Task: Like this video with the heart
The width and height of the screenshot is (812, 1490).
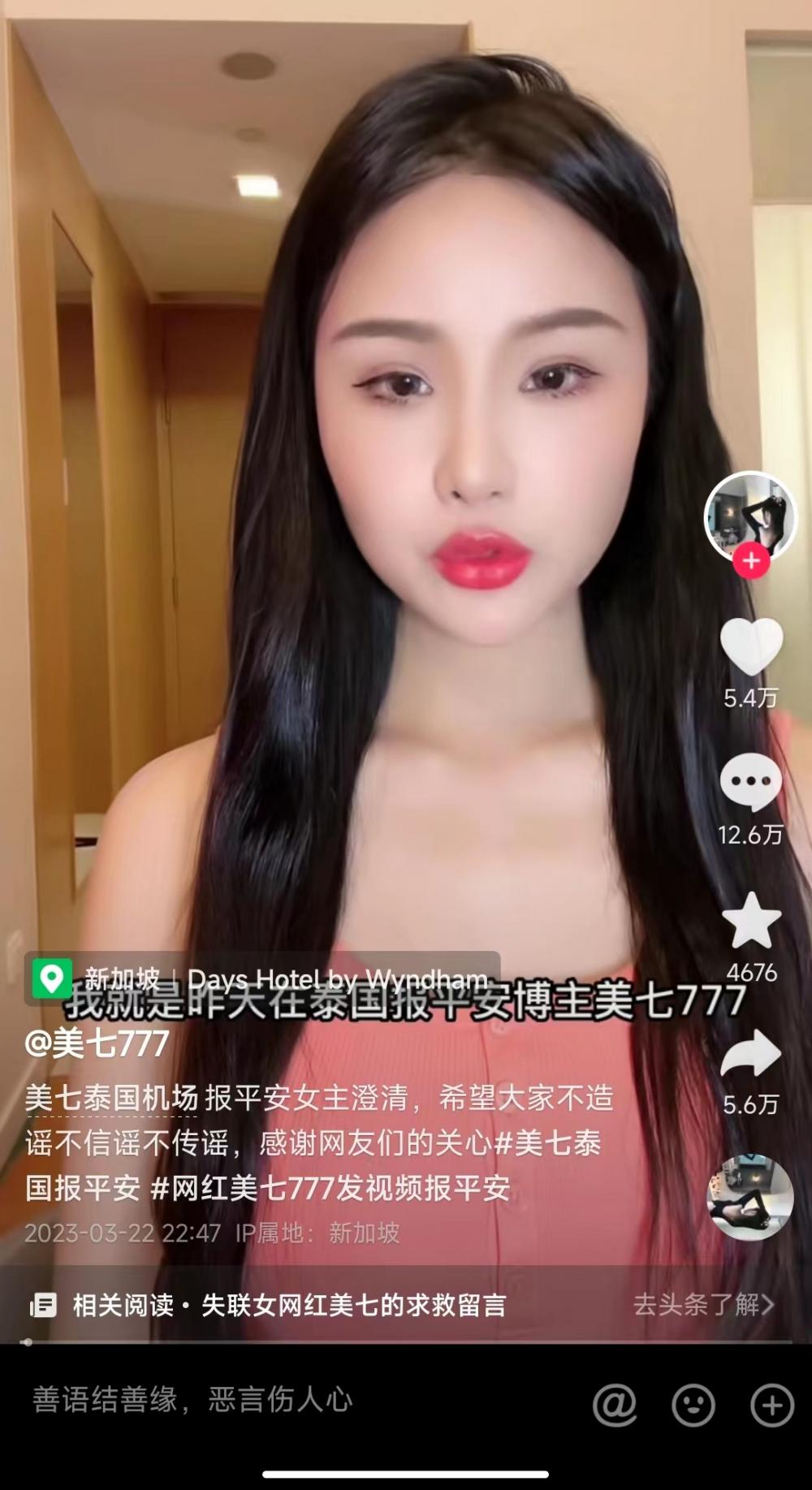Action: [x=751, y=646]
